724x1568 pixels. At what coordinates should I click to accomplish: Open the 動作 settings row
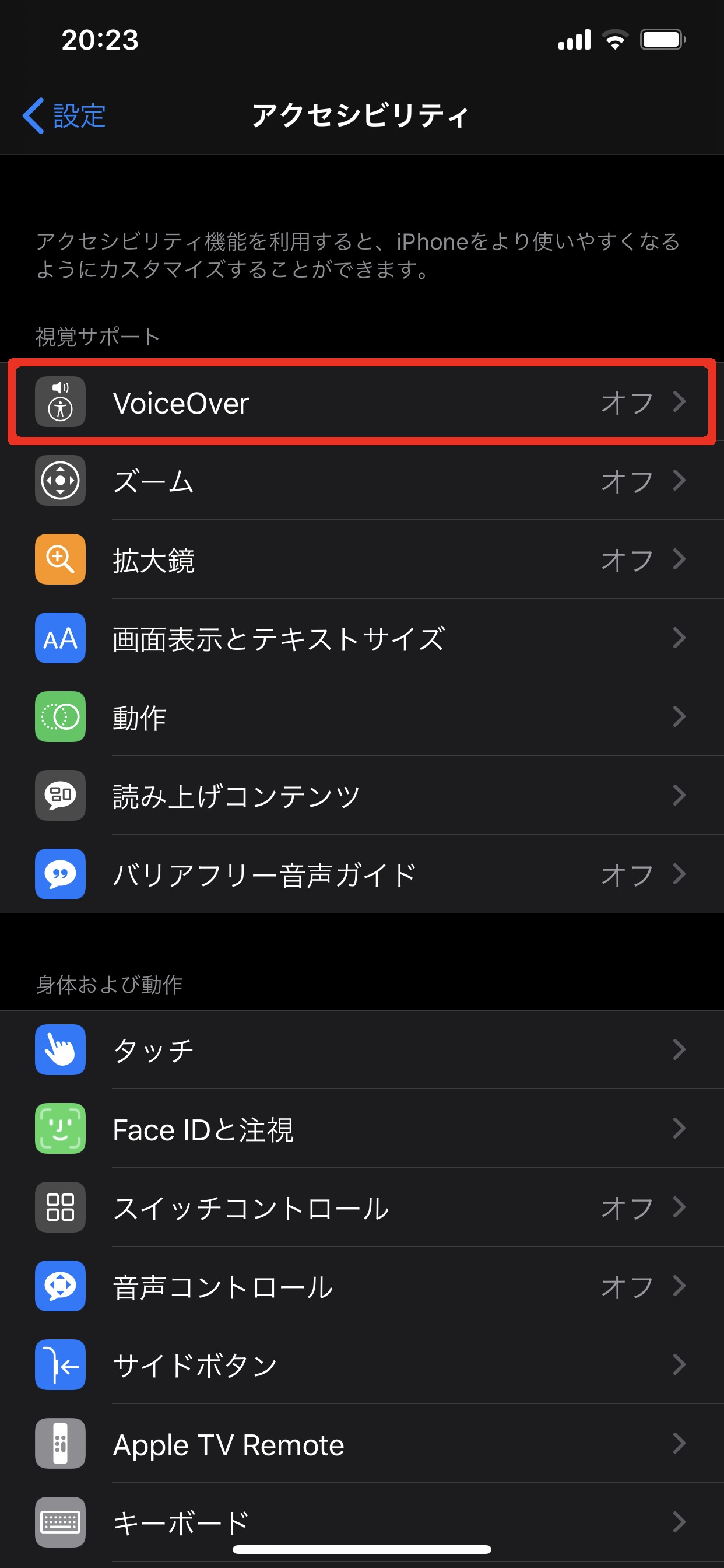[x=361, y=716]
